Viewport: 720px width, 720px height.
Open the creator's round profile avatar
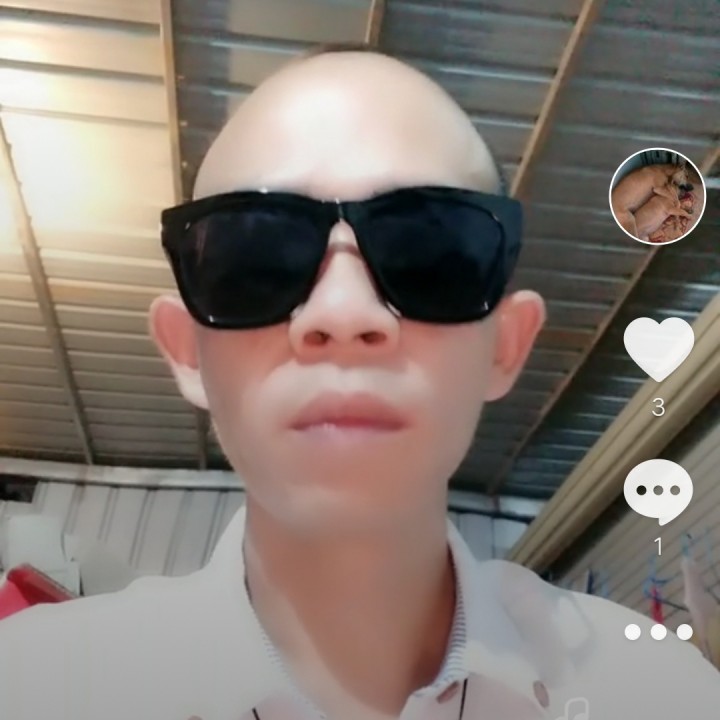click(658, 197)
